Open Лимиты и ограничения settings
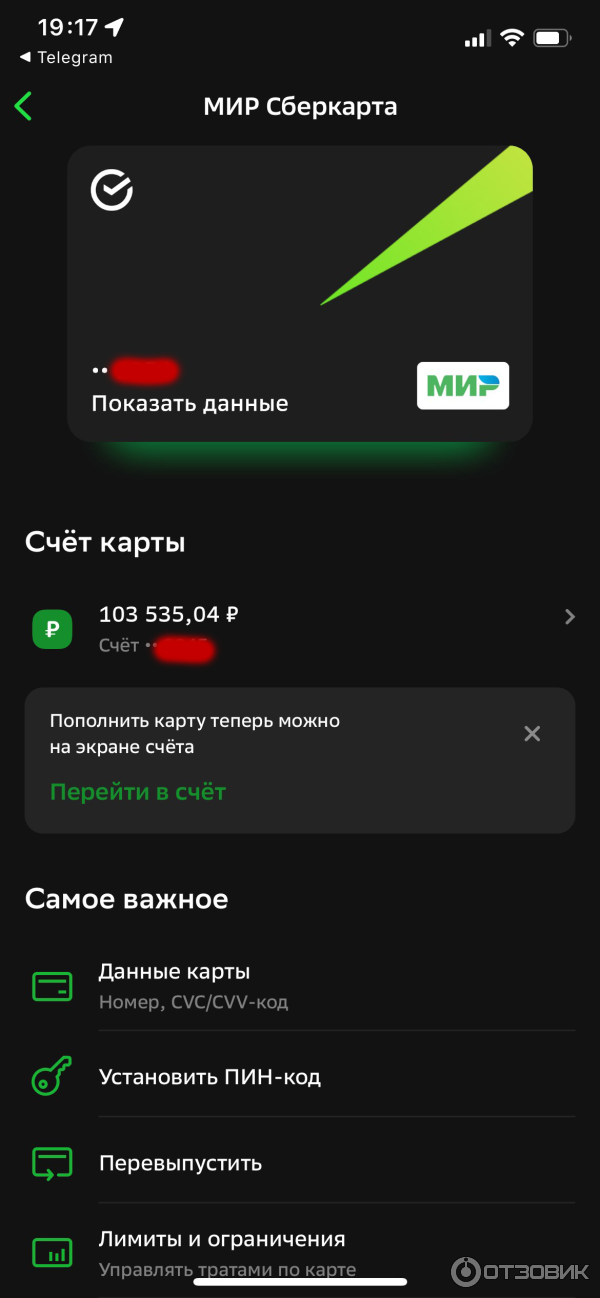The width and height of the screenshot is (600, 1298). pyautogui.click(x=300, y=1248)
